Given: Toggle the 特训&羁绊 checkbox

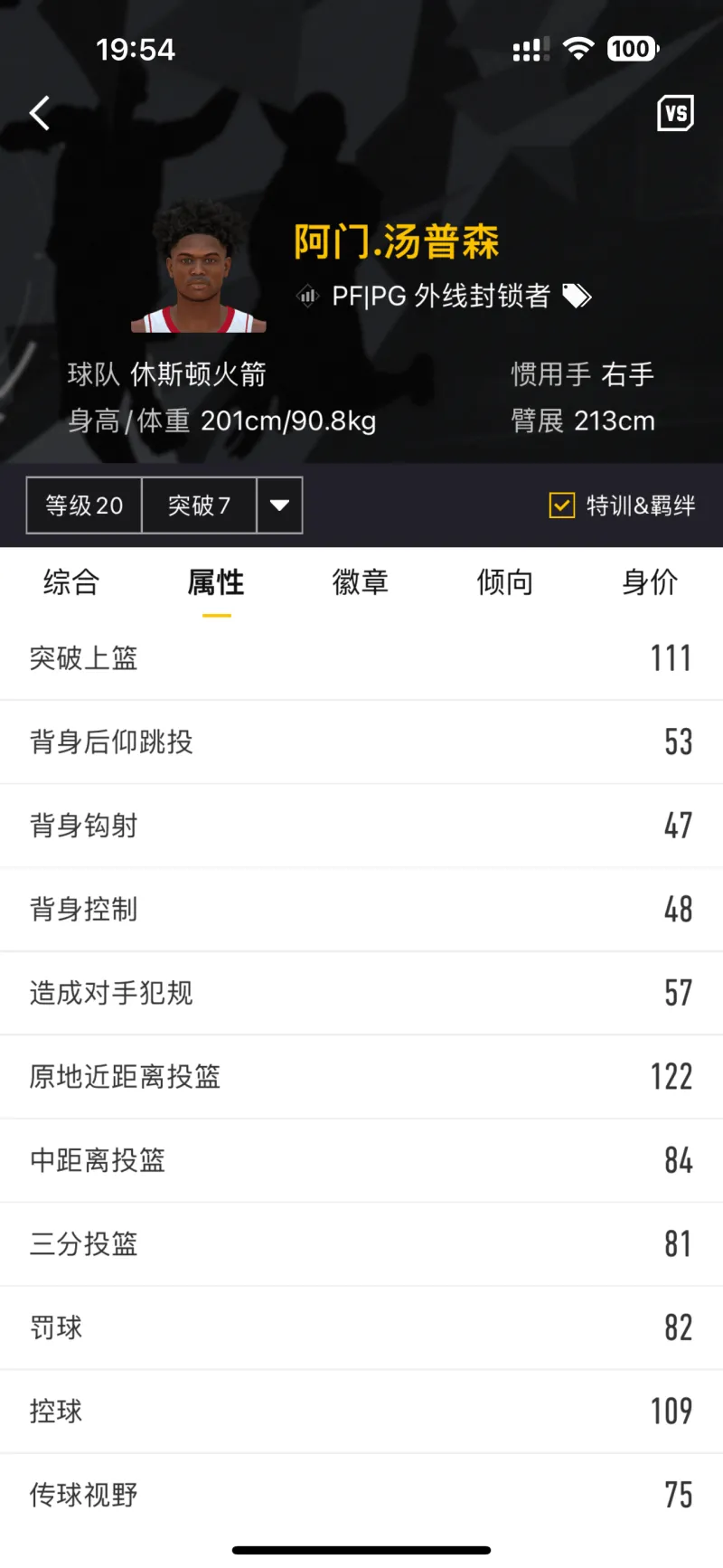Looking at the screenshot, I should (562, 505).
